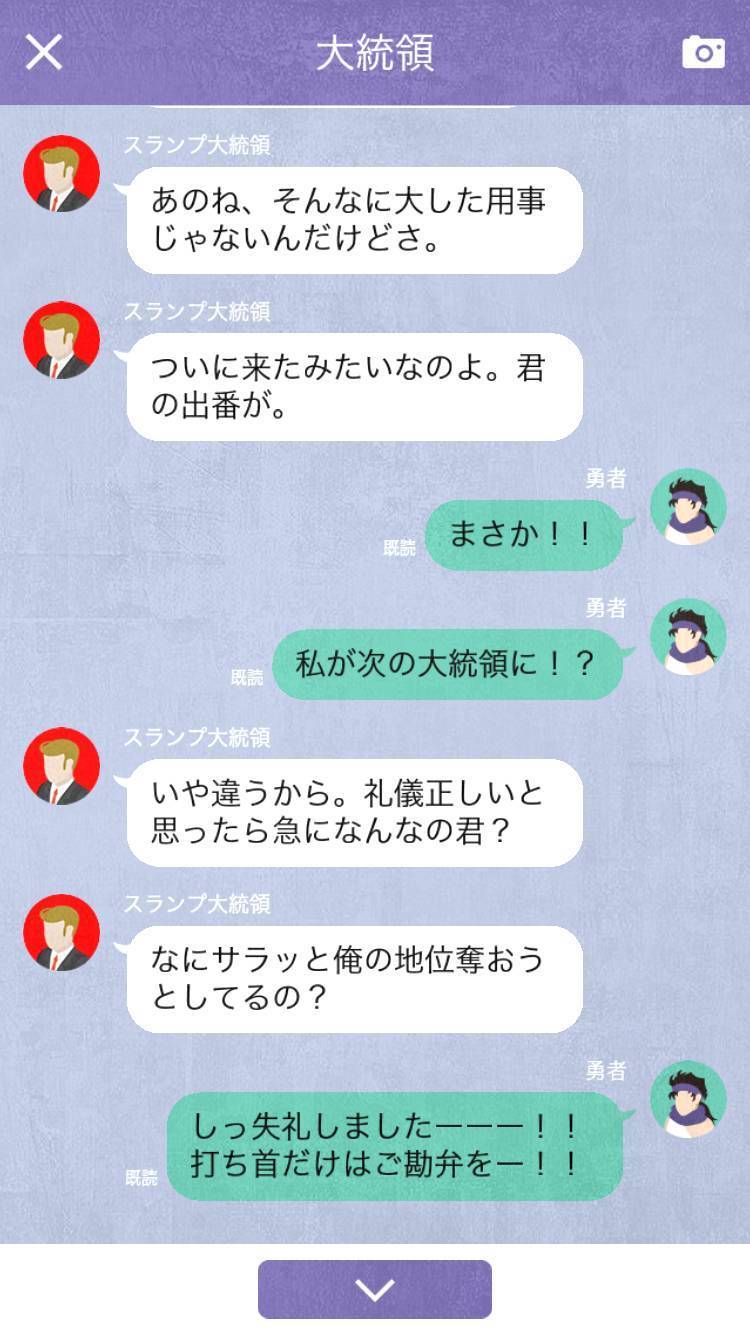Open スランプ大統領's first avatar icon
This screenshot has width=750, height=1334.
coord(61,172)
